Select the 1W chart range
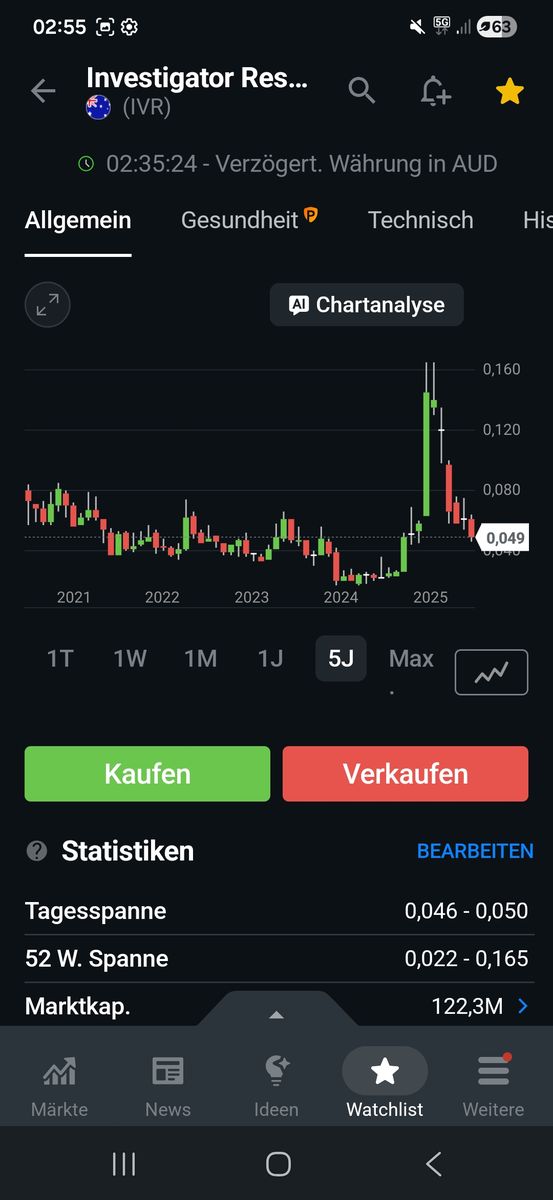 click(130, 658)
